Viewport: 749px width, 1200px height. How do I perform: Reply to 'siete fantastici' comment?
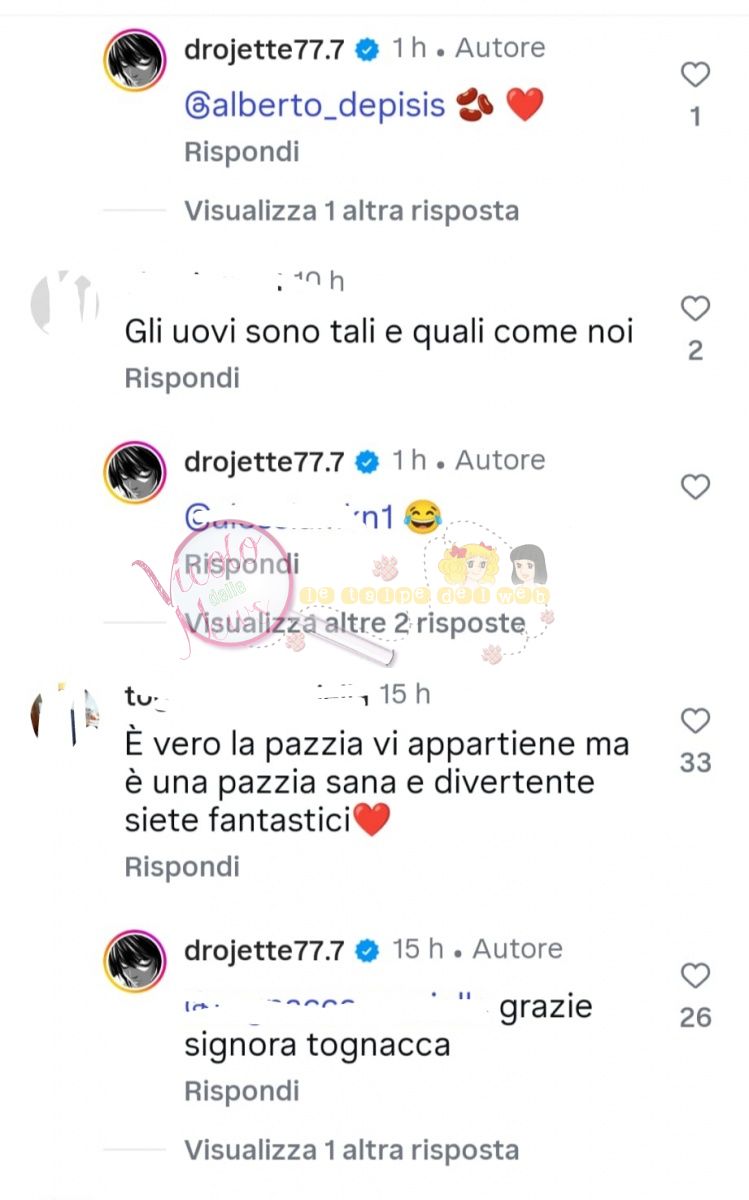182,866
